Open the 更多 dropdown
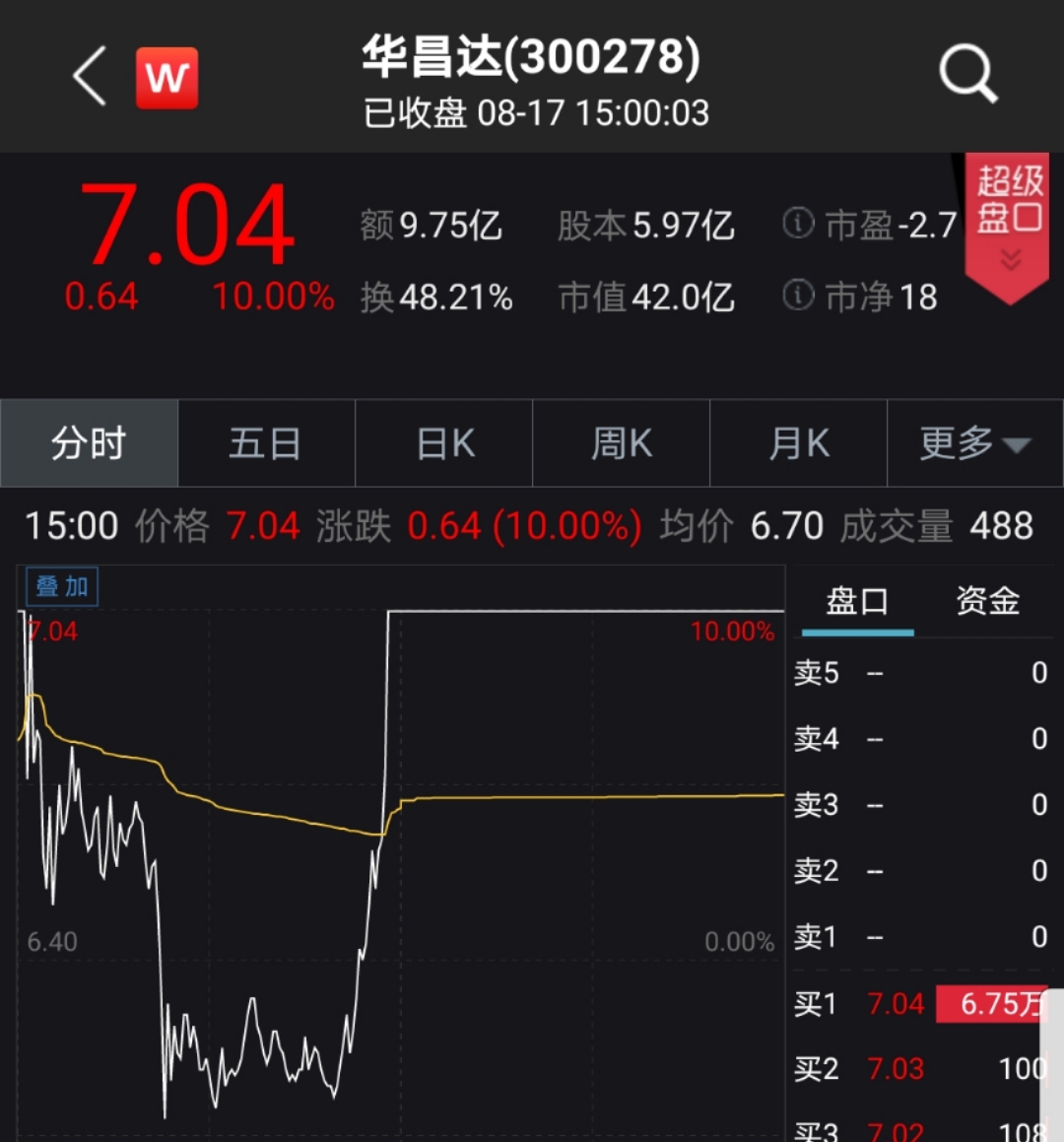 pyautogui.click(x=974, y=443)
